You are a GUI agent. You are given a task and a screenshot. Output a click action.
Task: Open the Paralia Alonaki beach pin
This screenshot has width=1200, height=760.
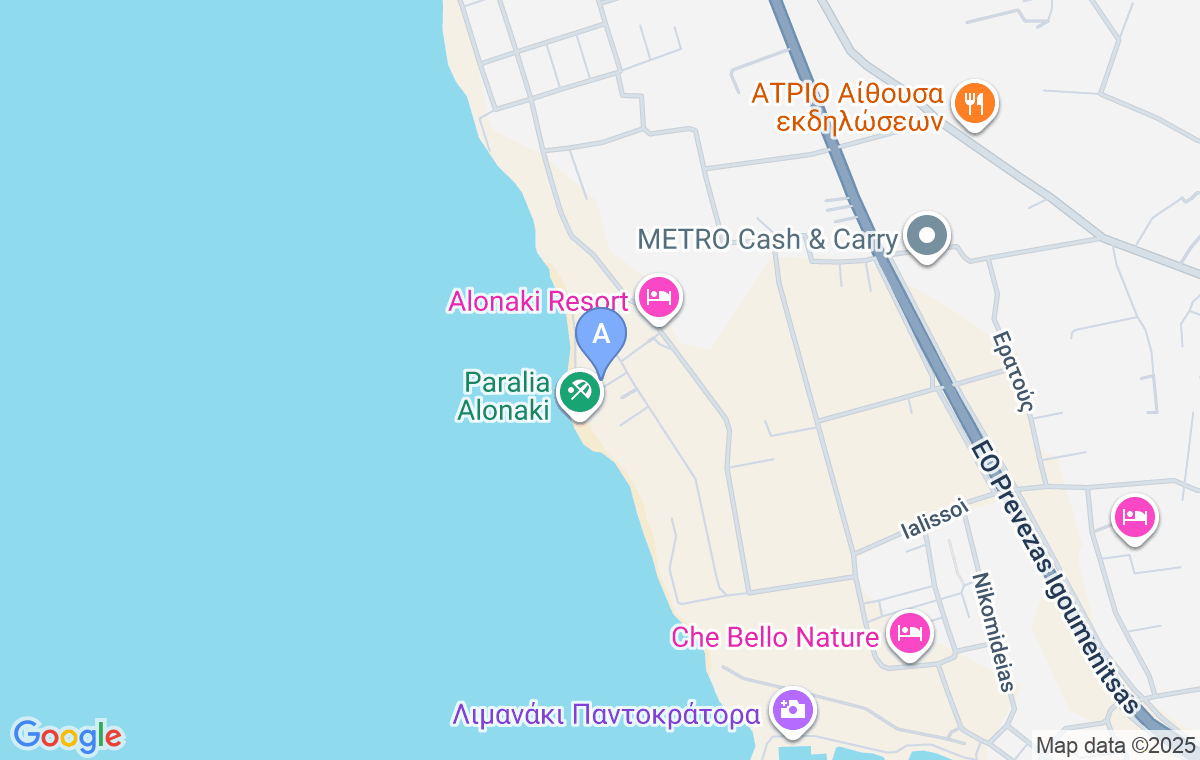tap(579, 391)
